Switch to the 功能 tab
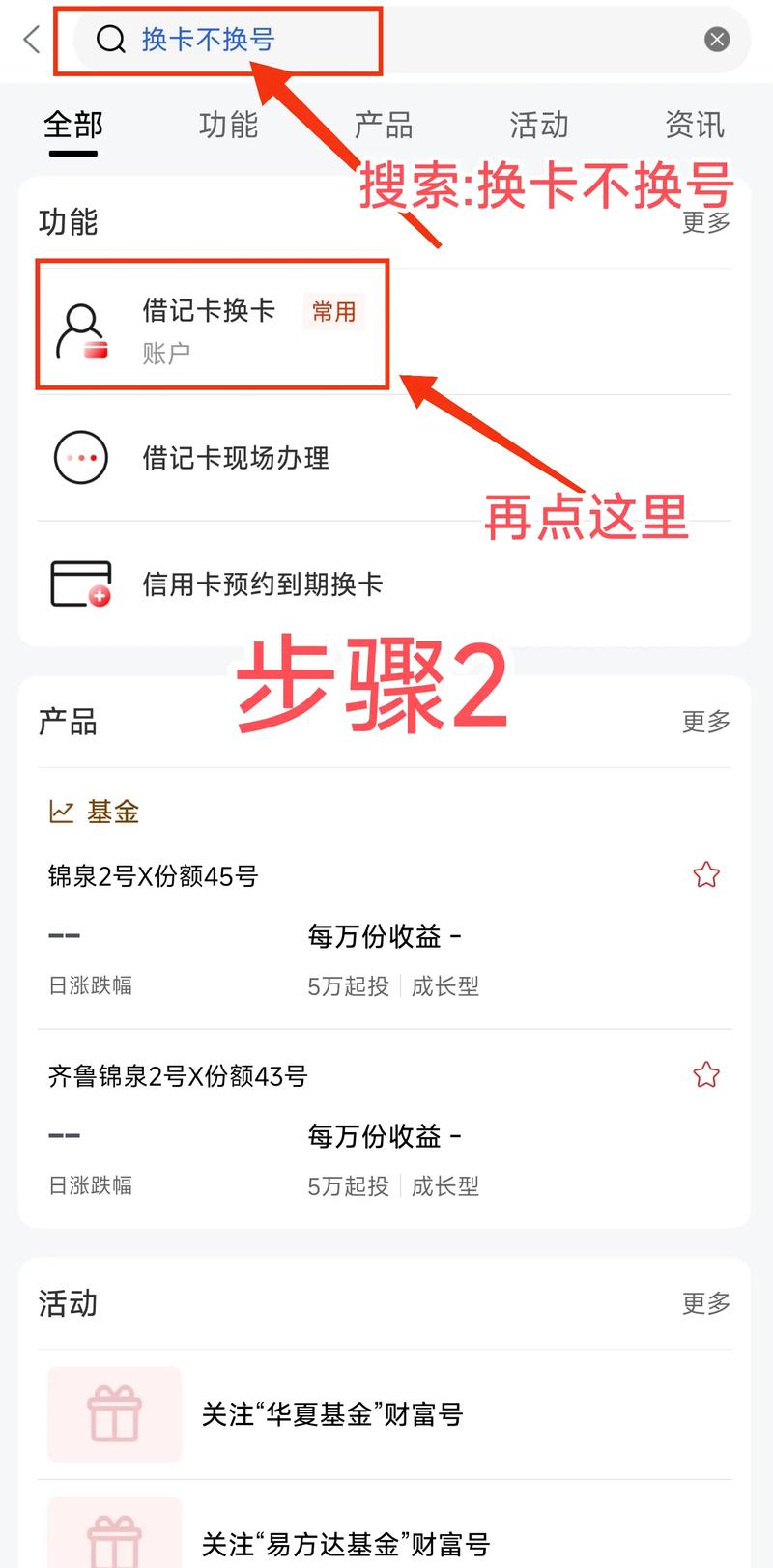This screenshot has height=1568, width=773. (228, 125)
